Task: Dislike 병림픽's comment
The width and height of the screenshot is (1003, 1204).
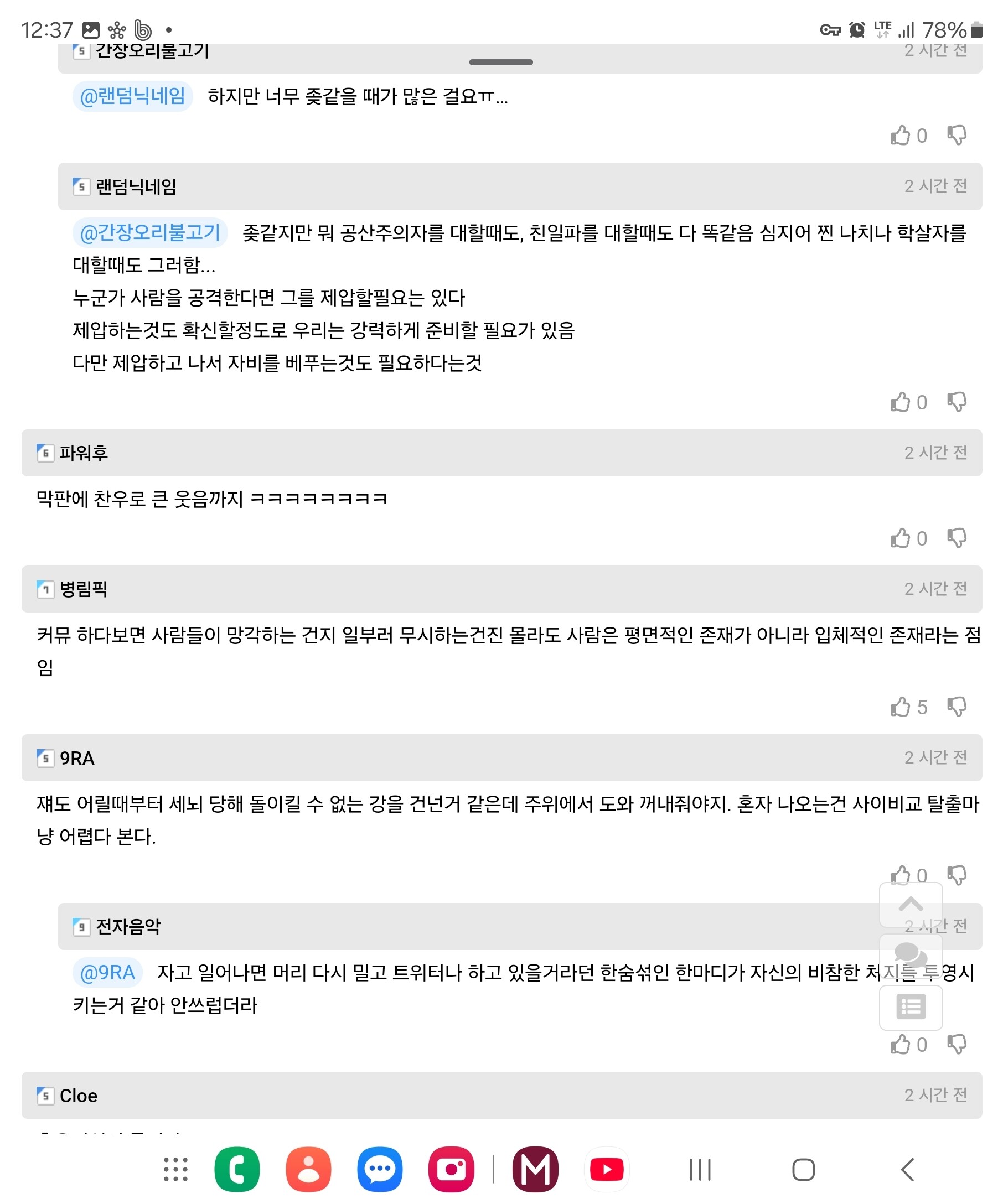Action: (957, 707)
